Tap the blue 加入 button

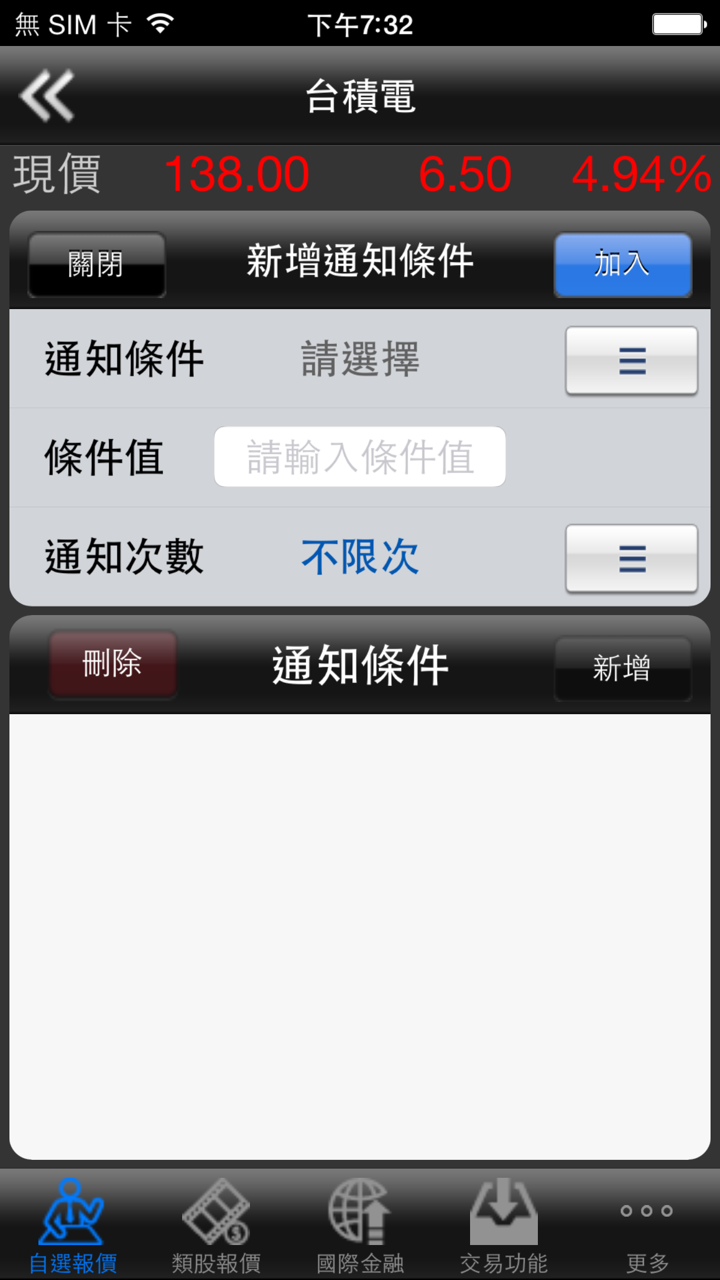pos(622,264)
